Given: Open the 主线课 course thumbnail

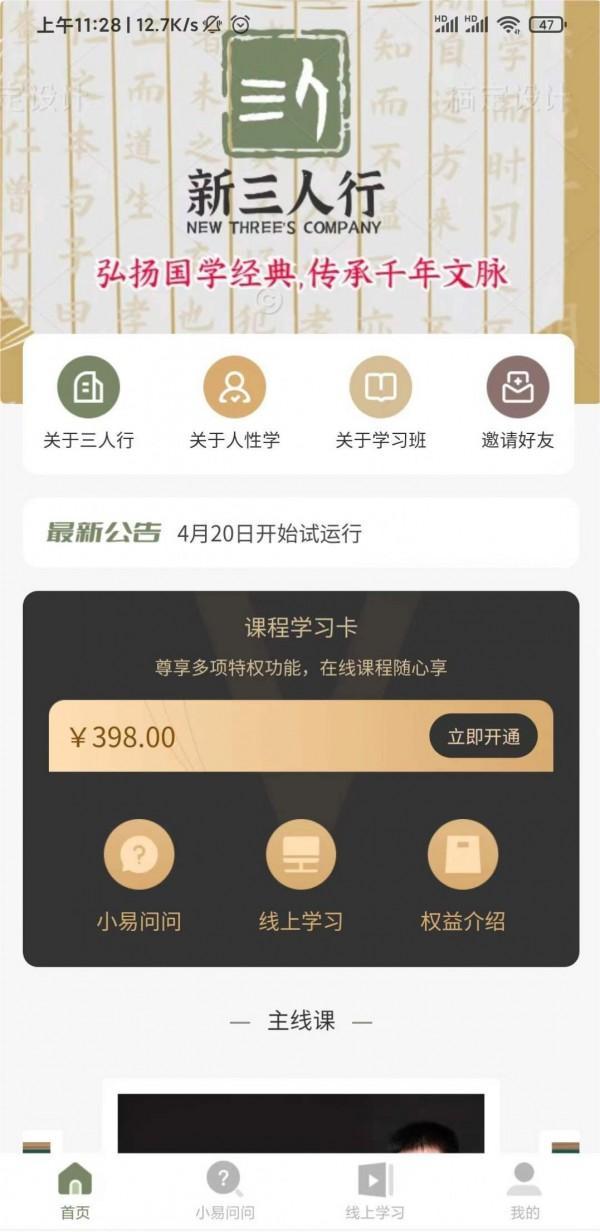Looking at the screenshot, I should [x=300, y=1120].
